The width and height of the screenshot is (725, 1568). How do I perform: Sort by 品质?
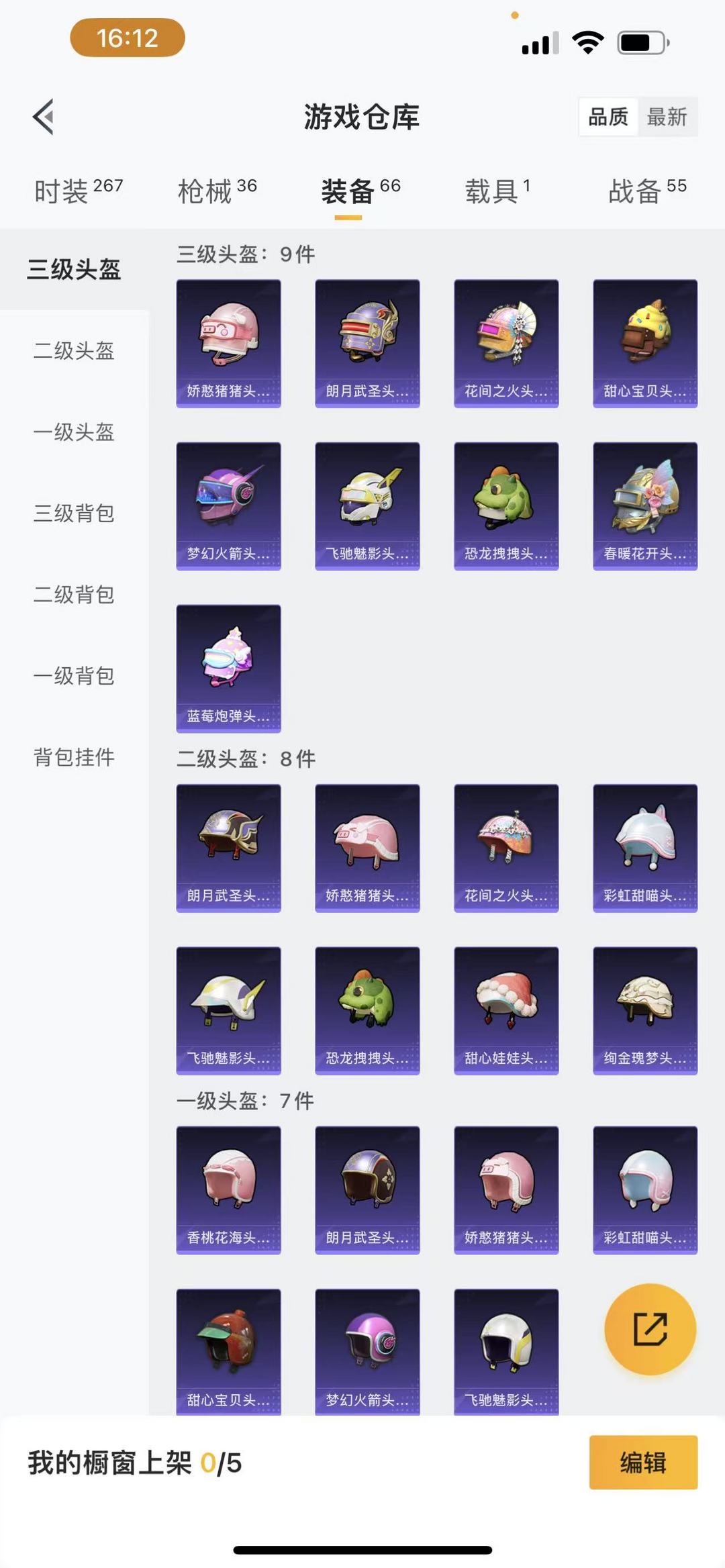(608, 117)
